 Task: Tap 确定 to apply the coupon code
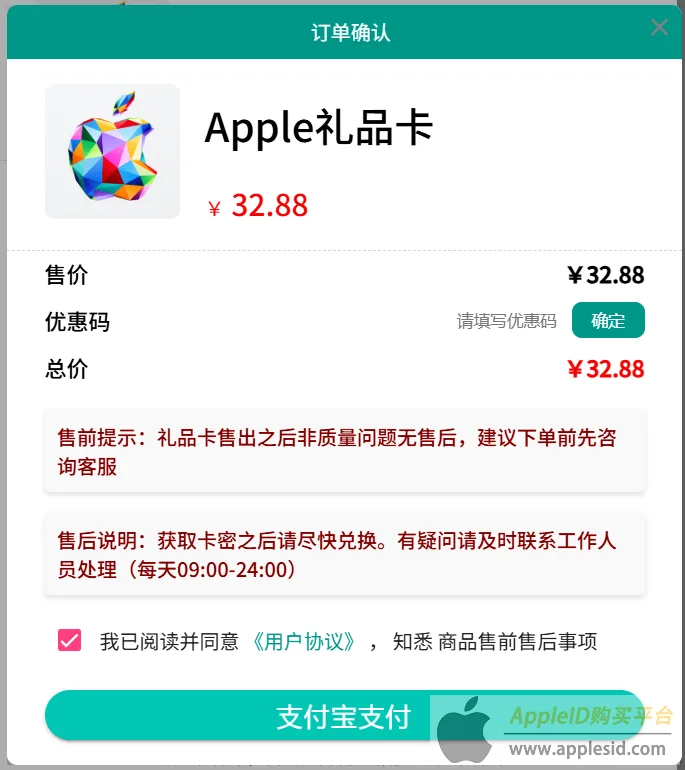click(x=608, y=321)
